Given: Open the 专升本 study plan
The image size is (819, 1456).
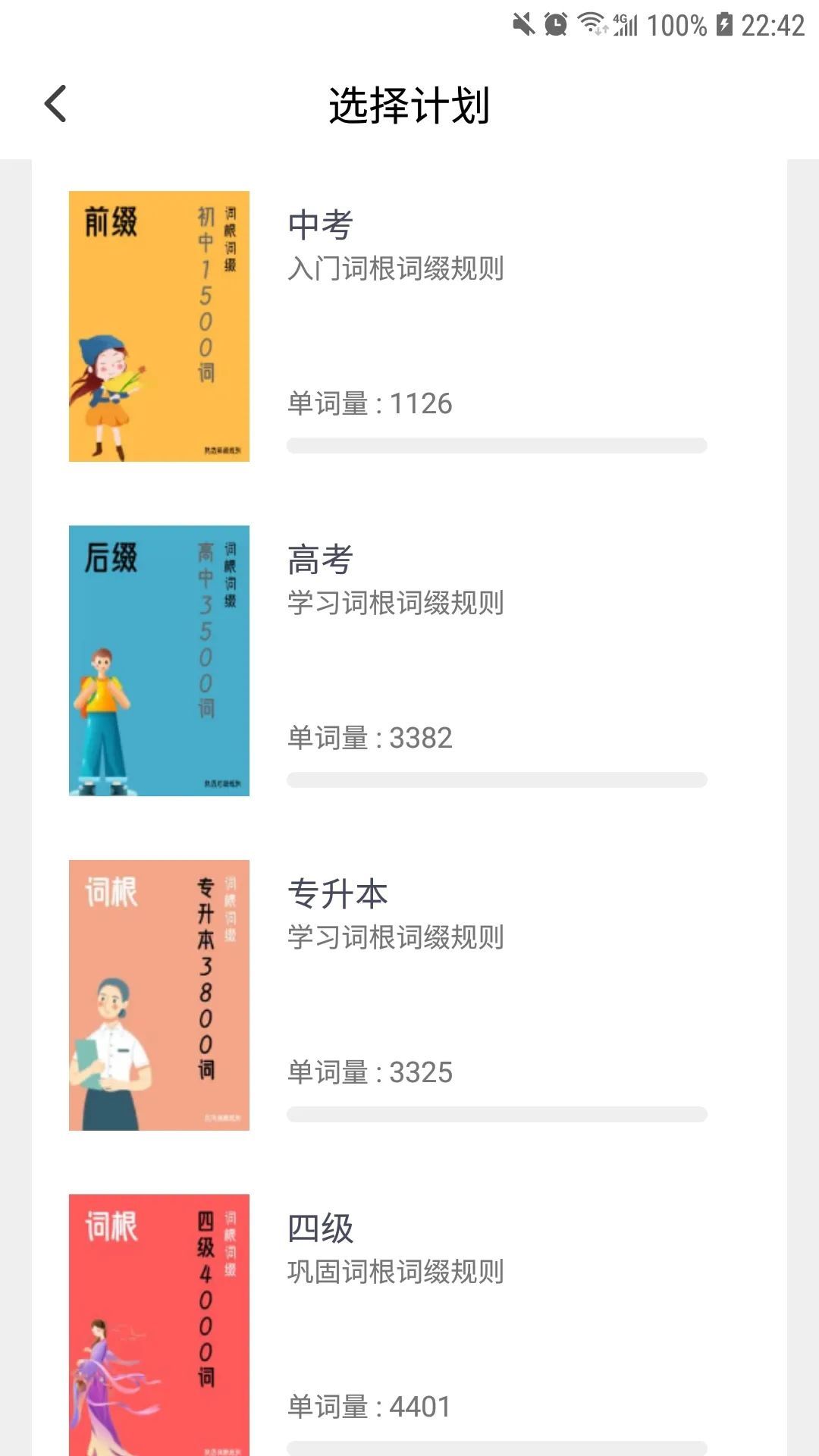Looking at the screenshot, I should pos(409,995).
